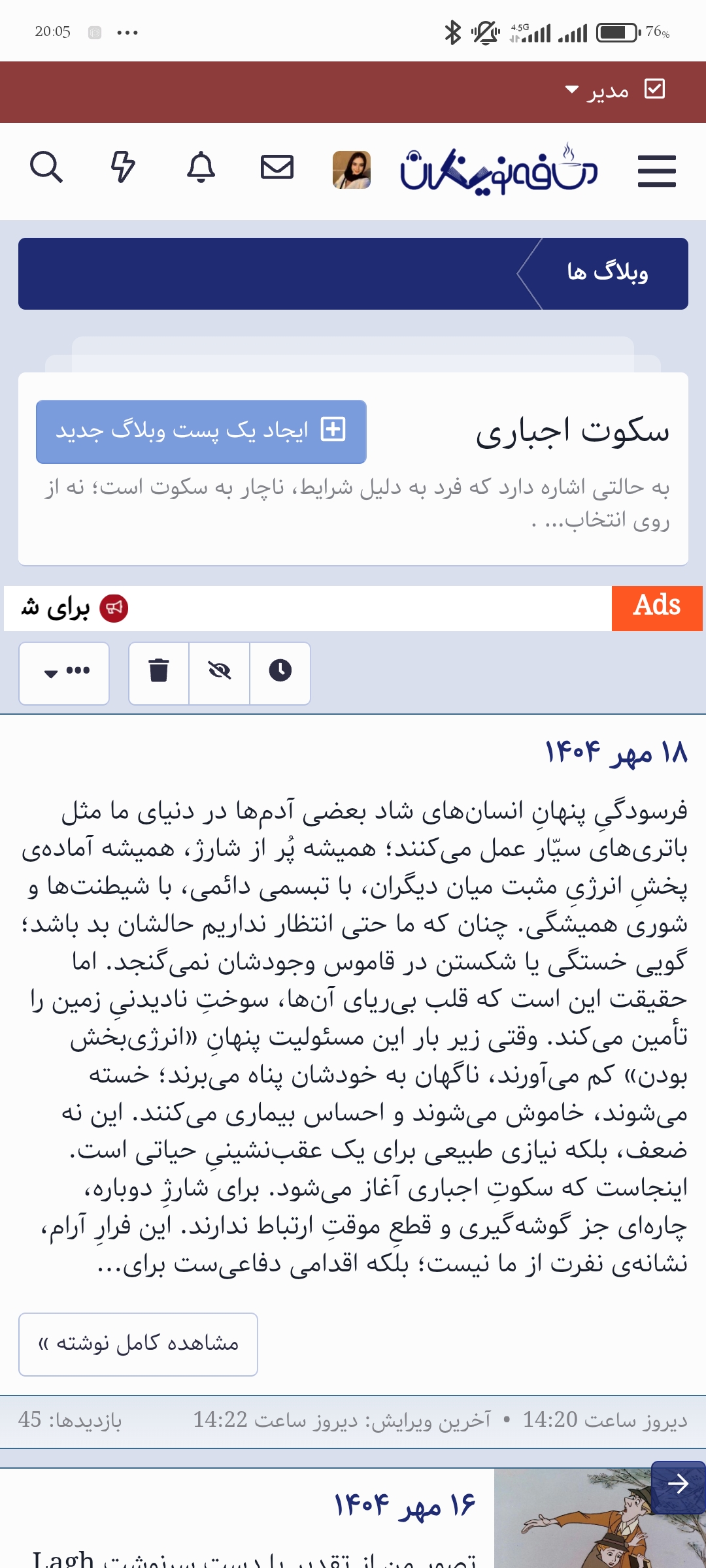The image size is (706, 1568).
Task: Open the messages envelope
Action: [277, 168]
